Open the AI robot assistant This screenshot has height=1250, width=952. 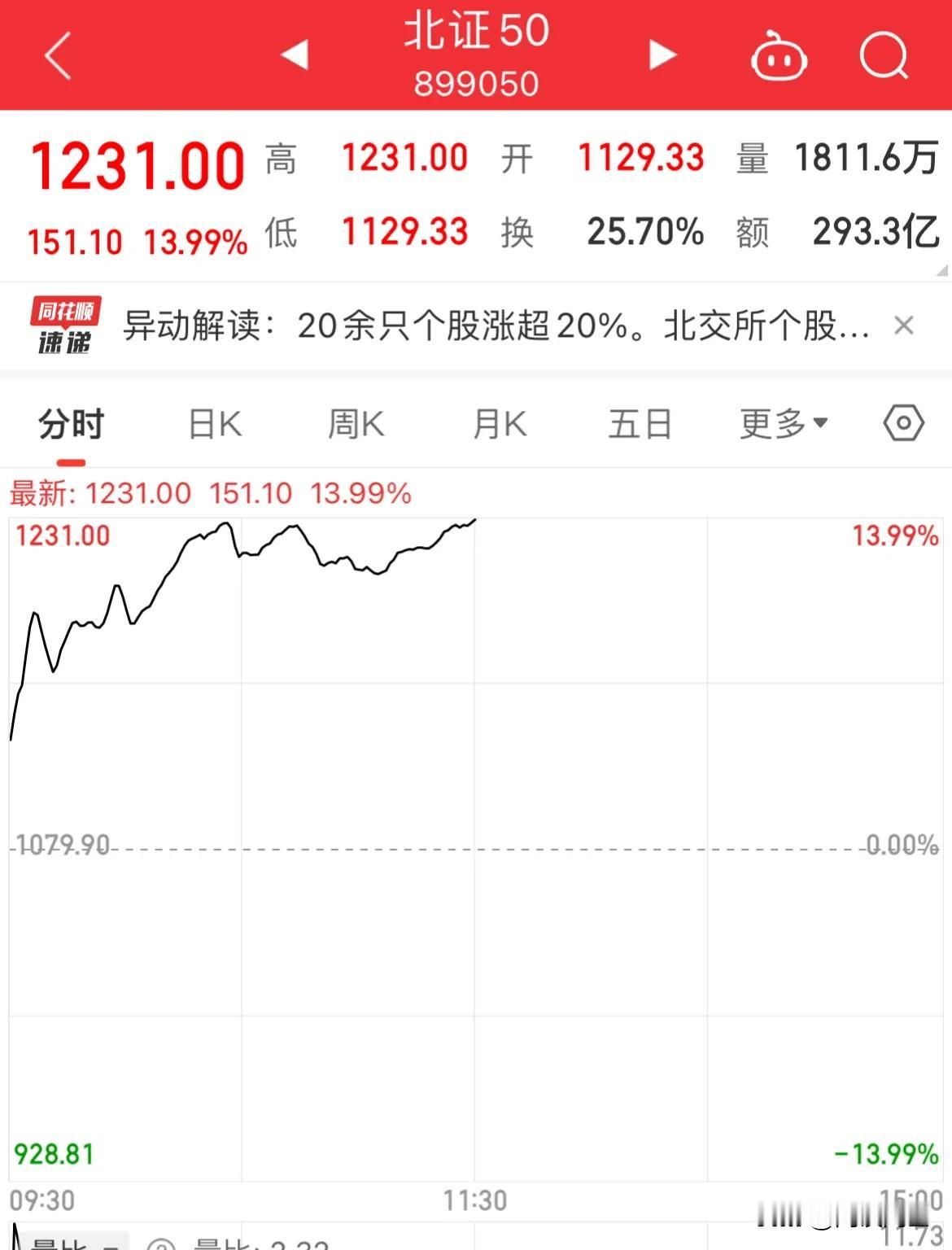click(778, 55)
